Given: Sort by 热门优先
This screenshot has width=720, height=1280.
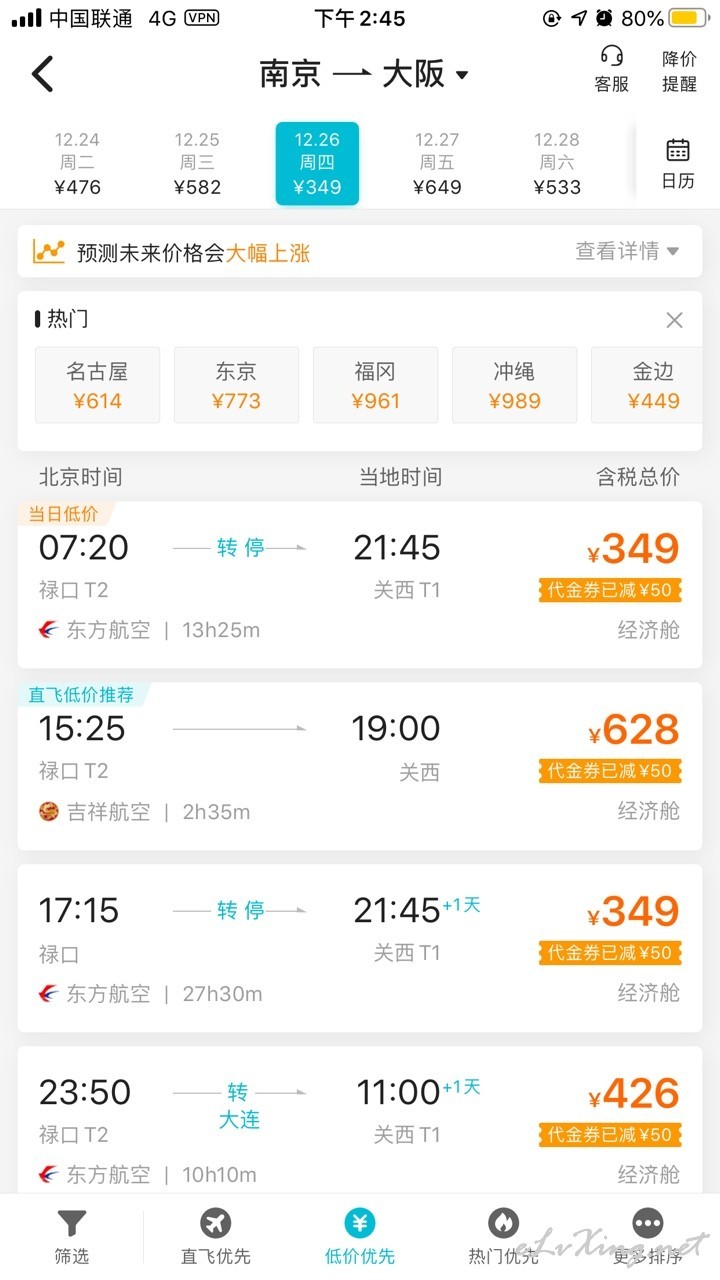Looking at the screenshot, I should point(504,1237).
